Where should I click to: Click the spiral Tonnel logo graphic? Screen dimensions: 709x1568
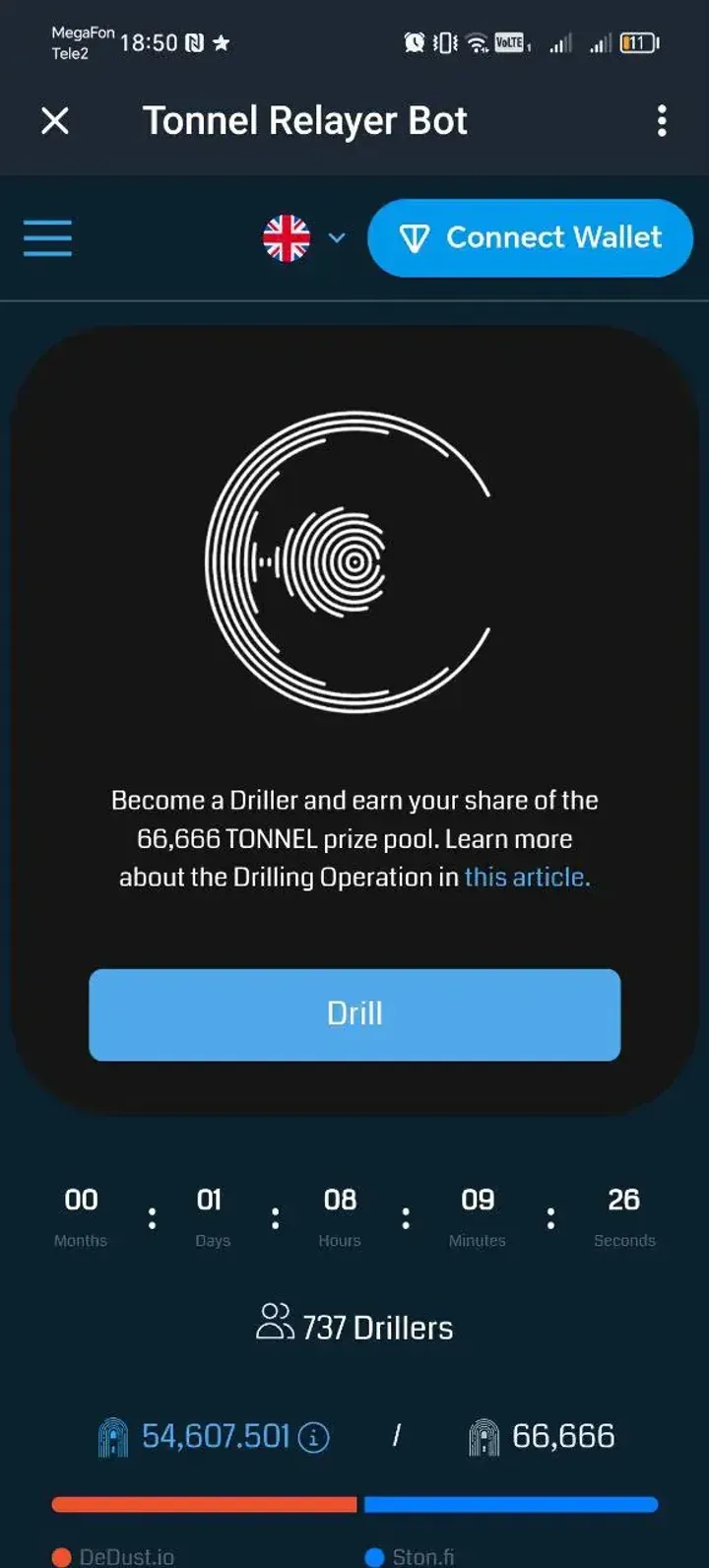click(354, 561)
